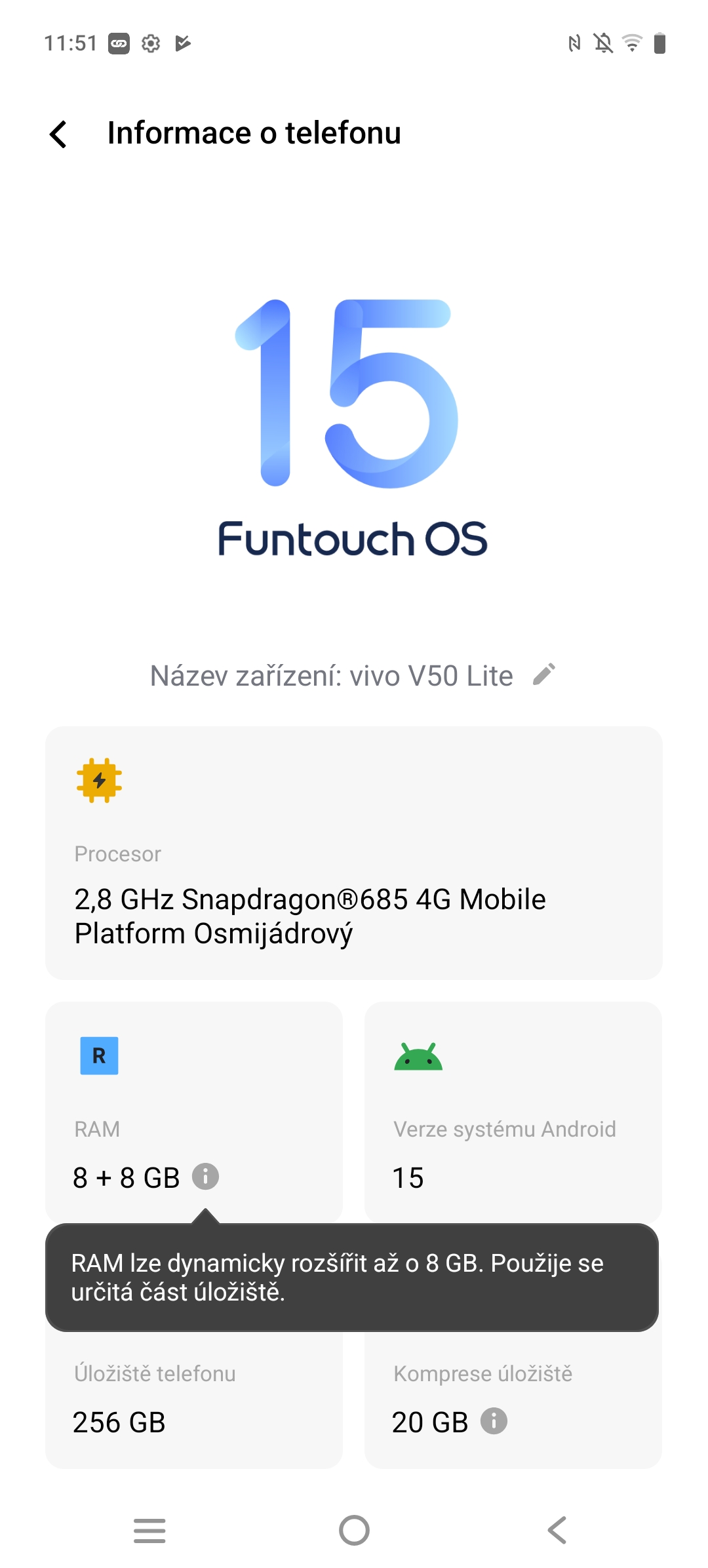
Task: Edit the device name vivo V50 Lite
Action: tap(544, 675)
